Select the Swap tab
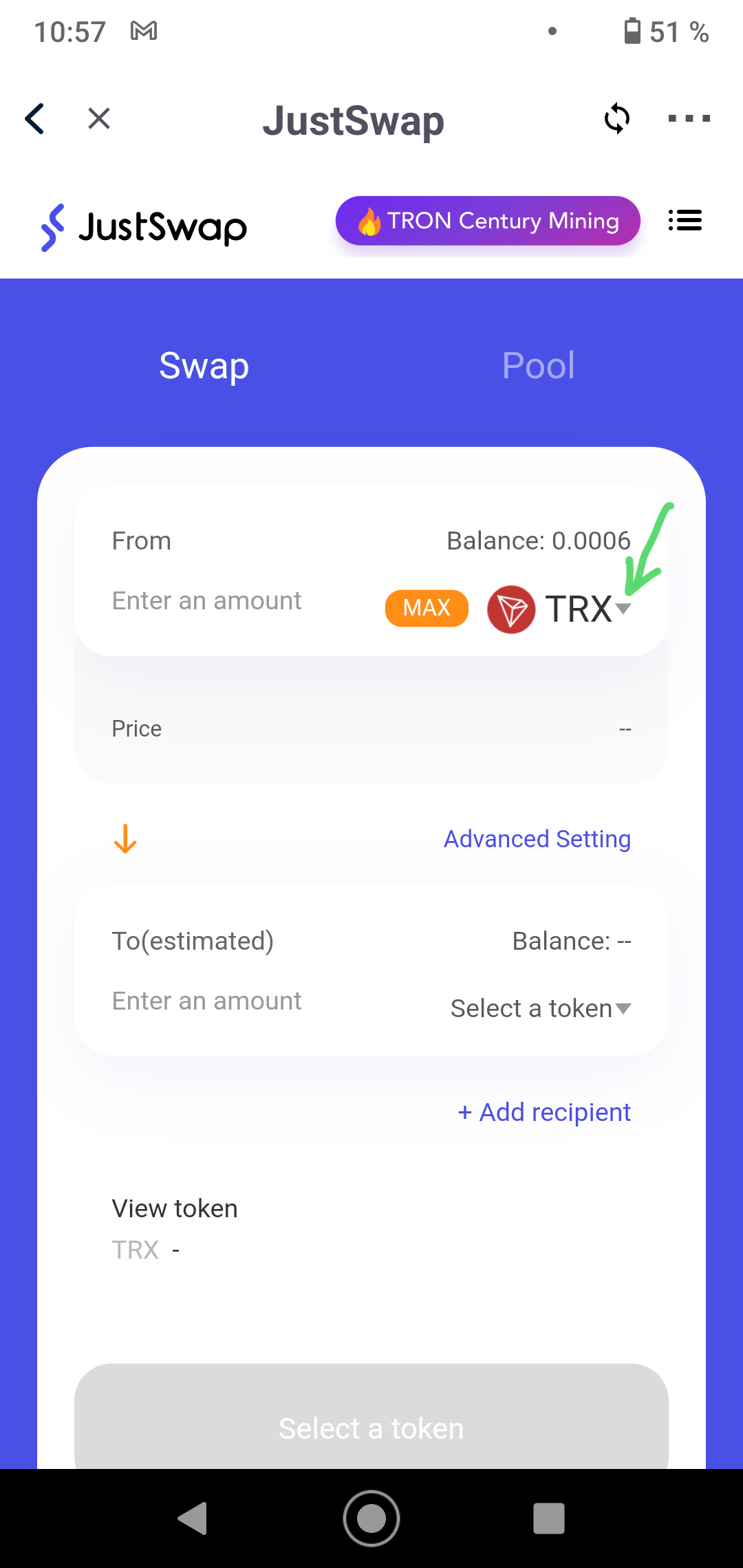This screenshot has width=743, height=1568. (204, 365)
